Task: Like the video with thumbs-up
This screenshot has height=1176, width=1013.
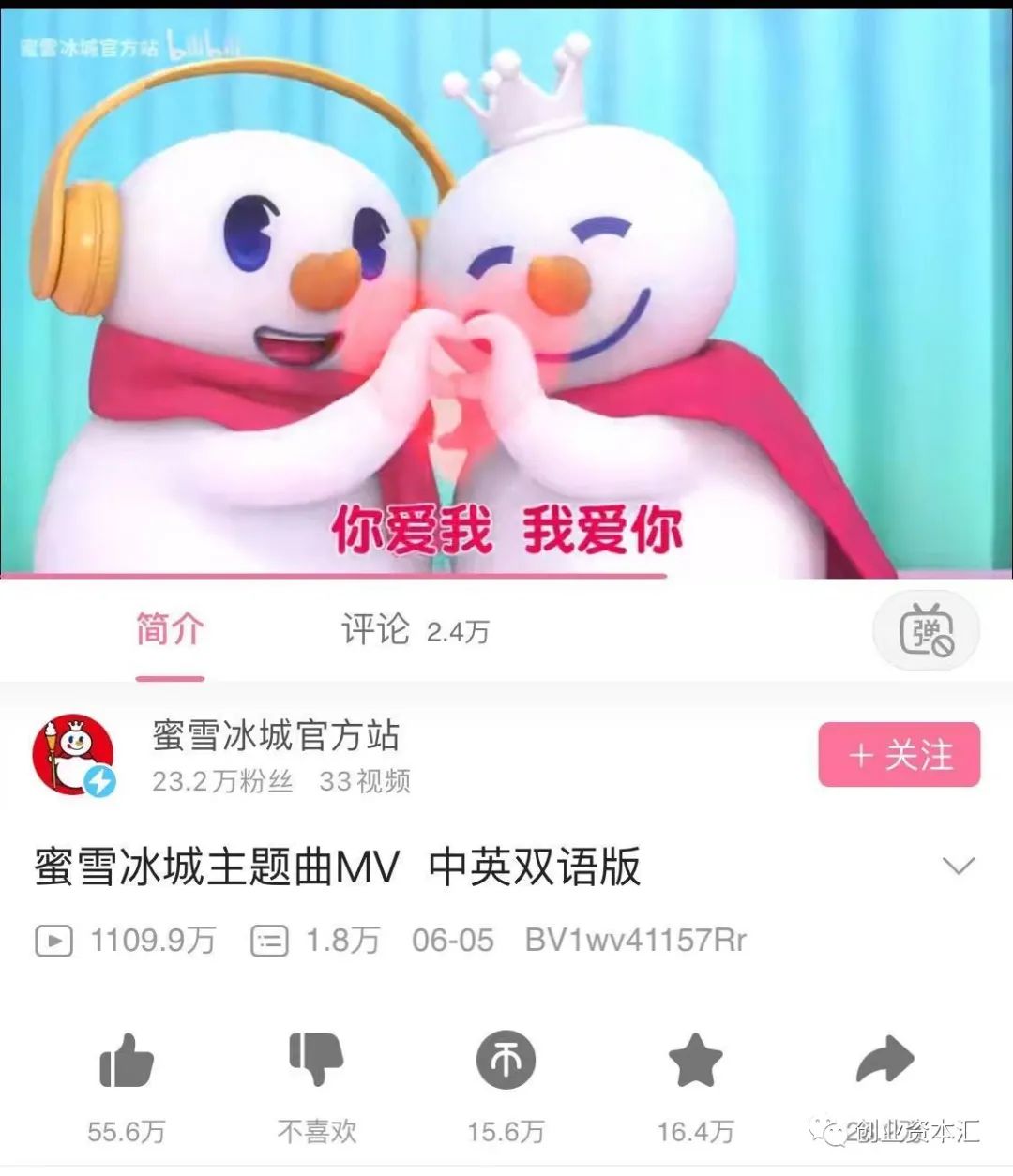Action: 126,1062
